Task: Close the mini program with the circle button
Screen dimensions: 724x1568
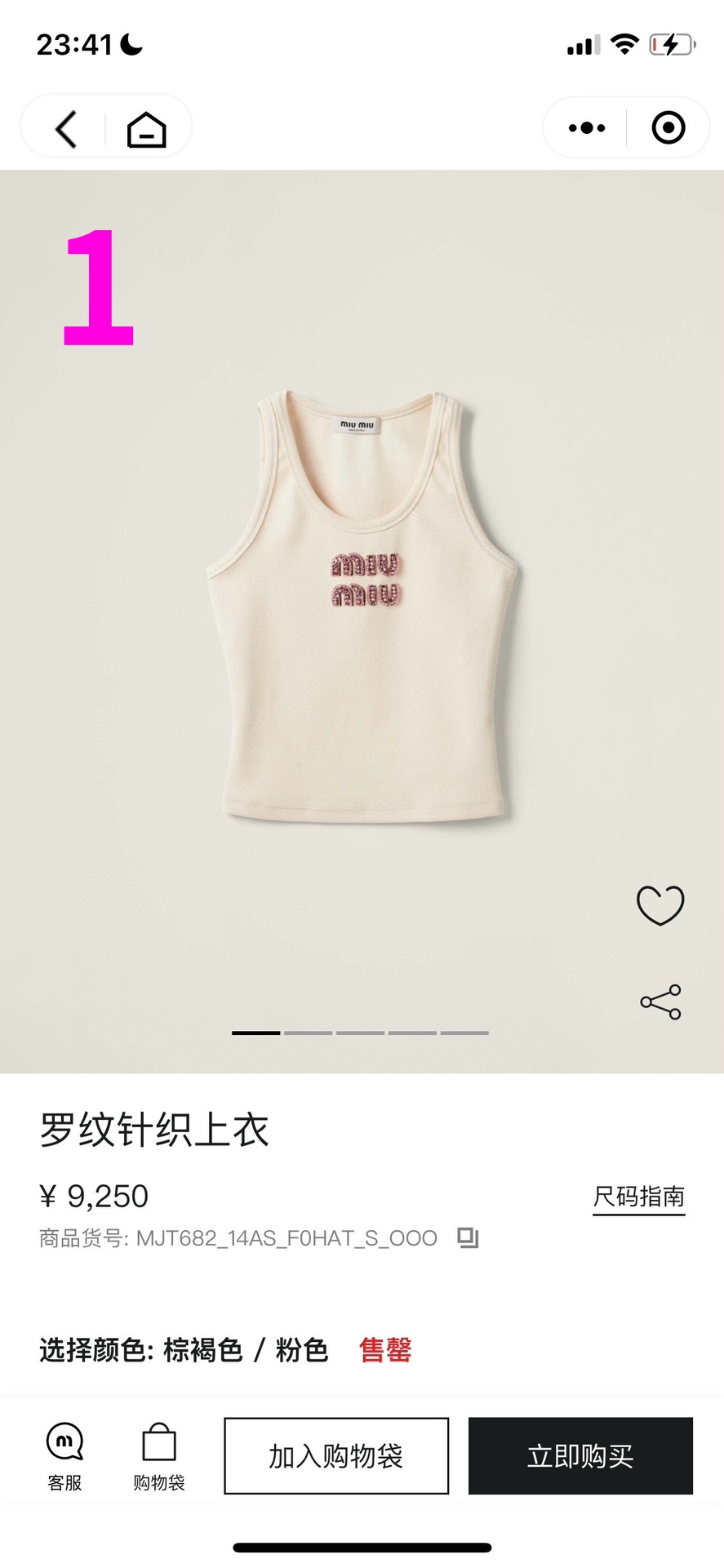Action: point(668,128)
